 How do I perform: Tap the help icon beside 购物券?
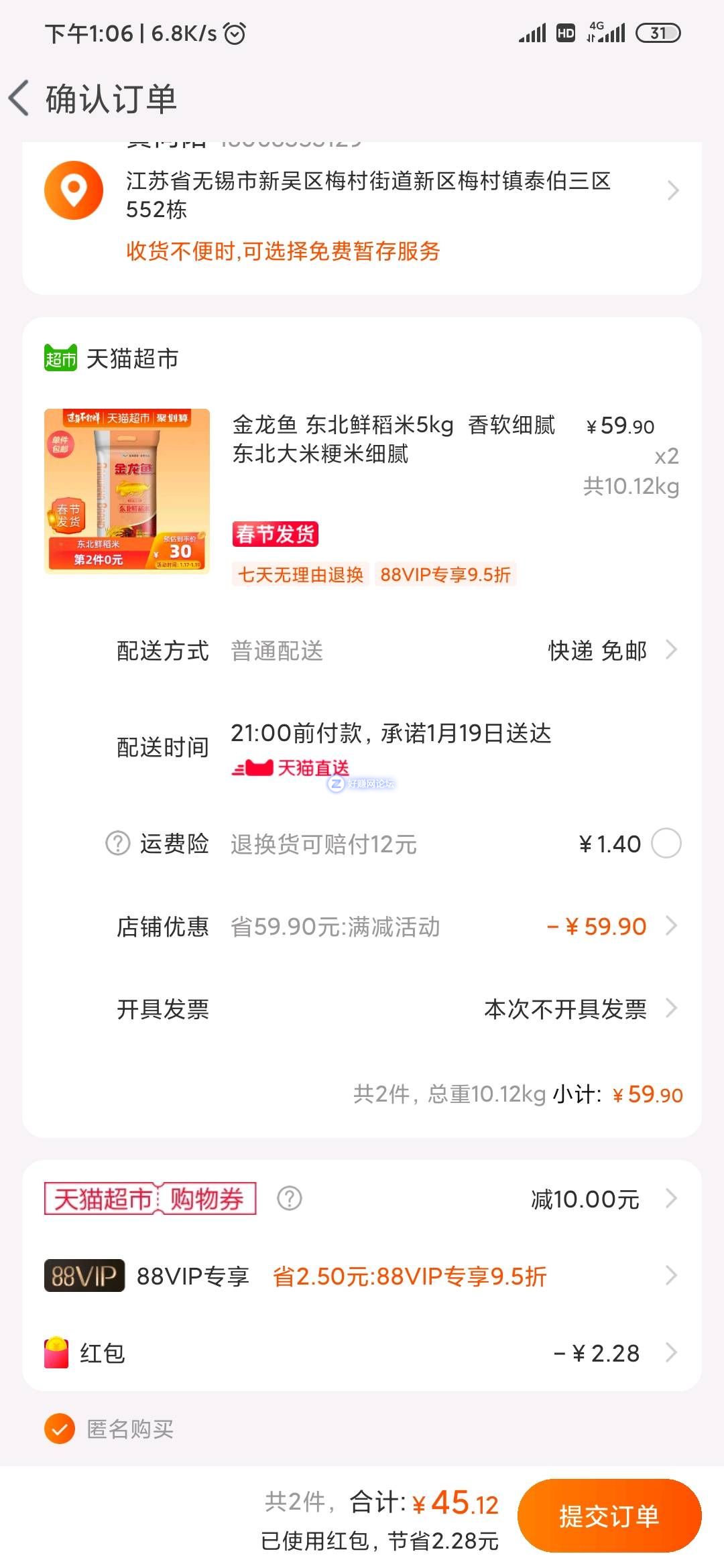point(290,1198)
